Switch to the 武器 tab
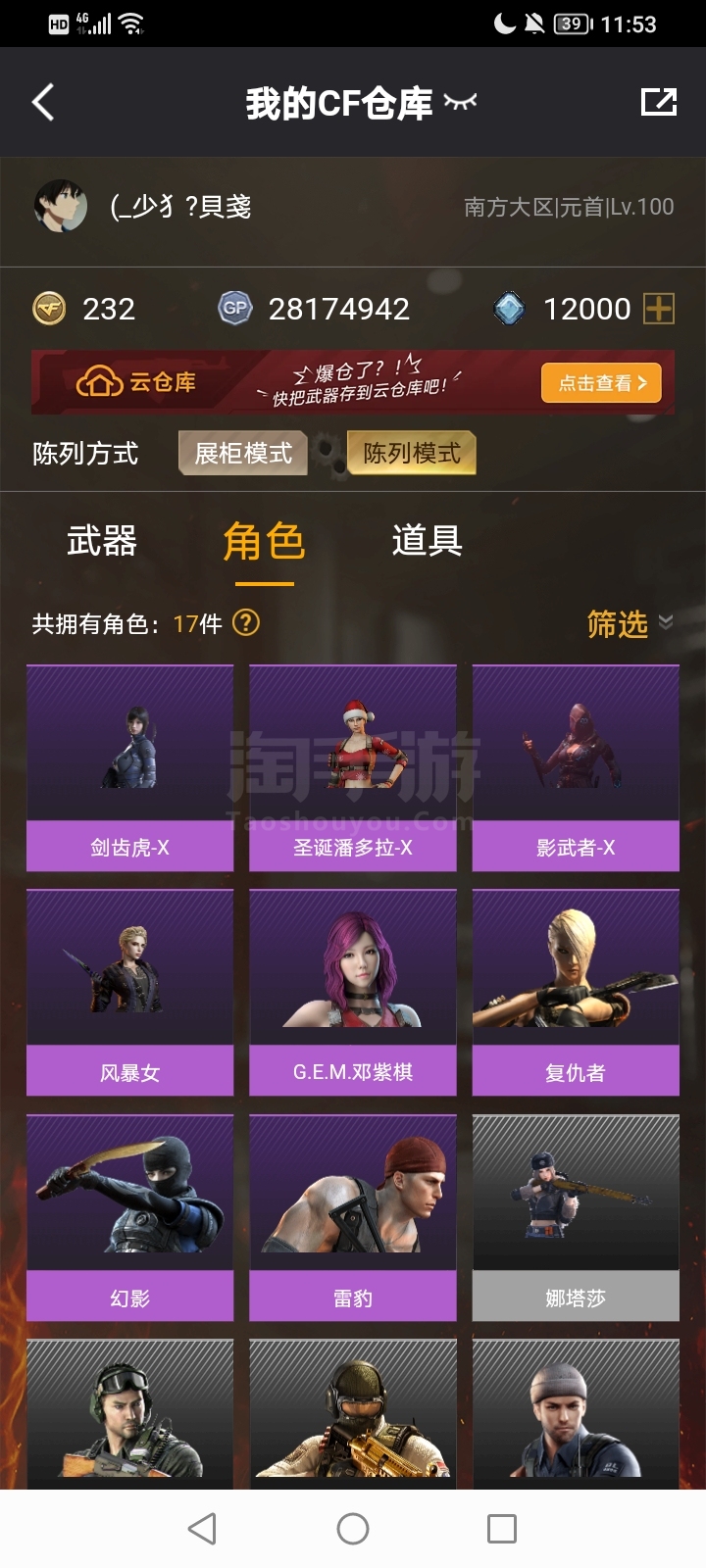 pos(102,541)
